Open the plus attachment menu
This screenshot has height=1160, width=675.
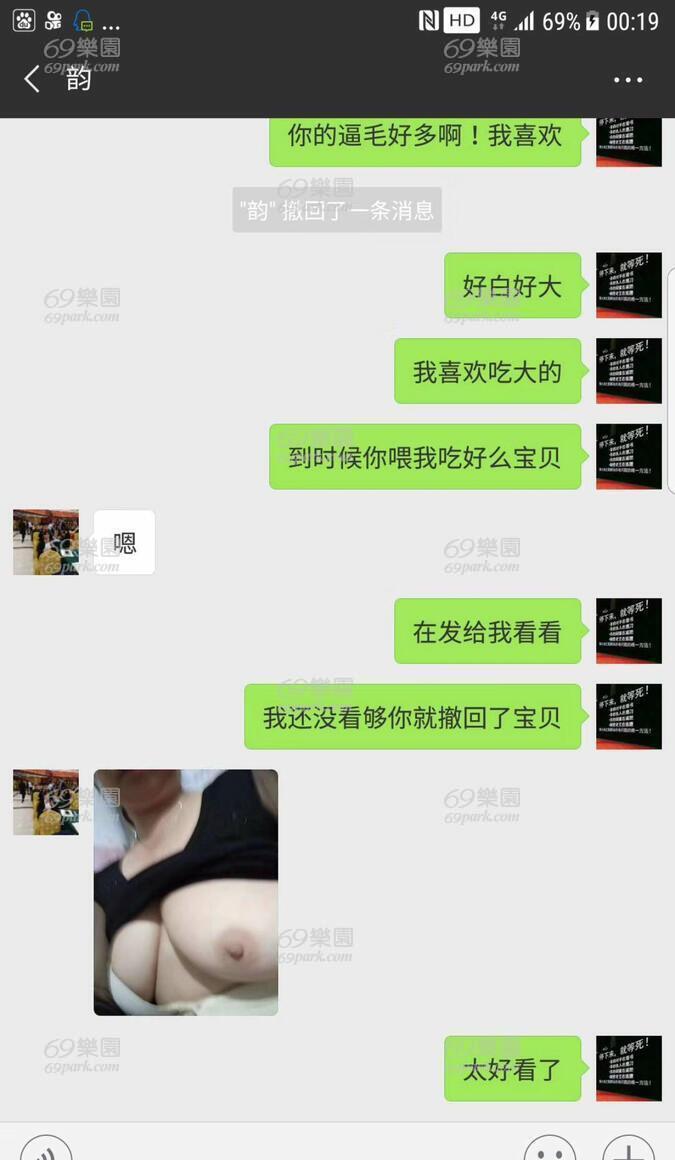[x=628, y=1150]
